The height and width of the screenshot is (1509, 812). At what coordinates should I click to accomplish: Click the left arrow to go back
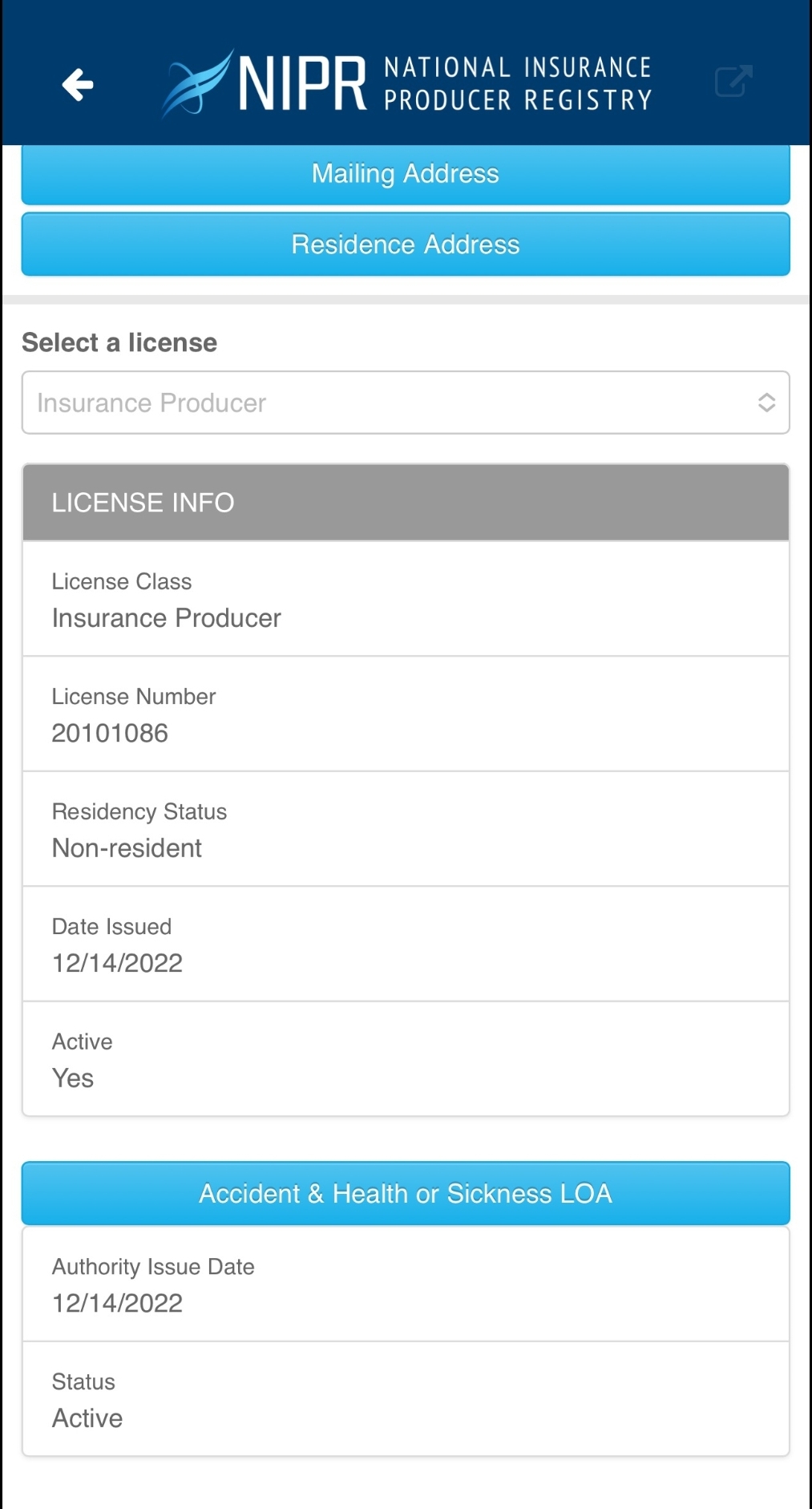click(x=77, y=84)
